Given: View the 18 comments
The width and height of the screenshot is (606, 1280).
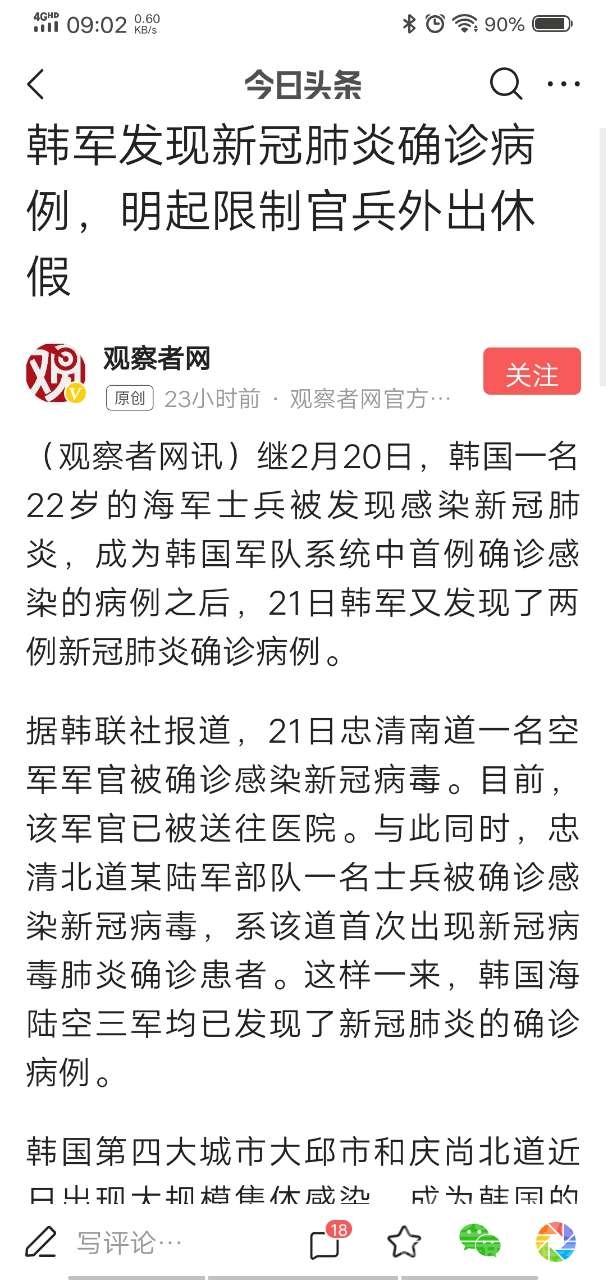Looking at the screenshot, I should (327, 1242).
